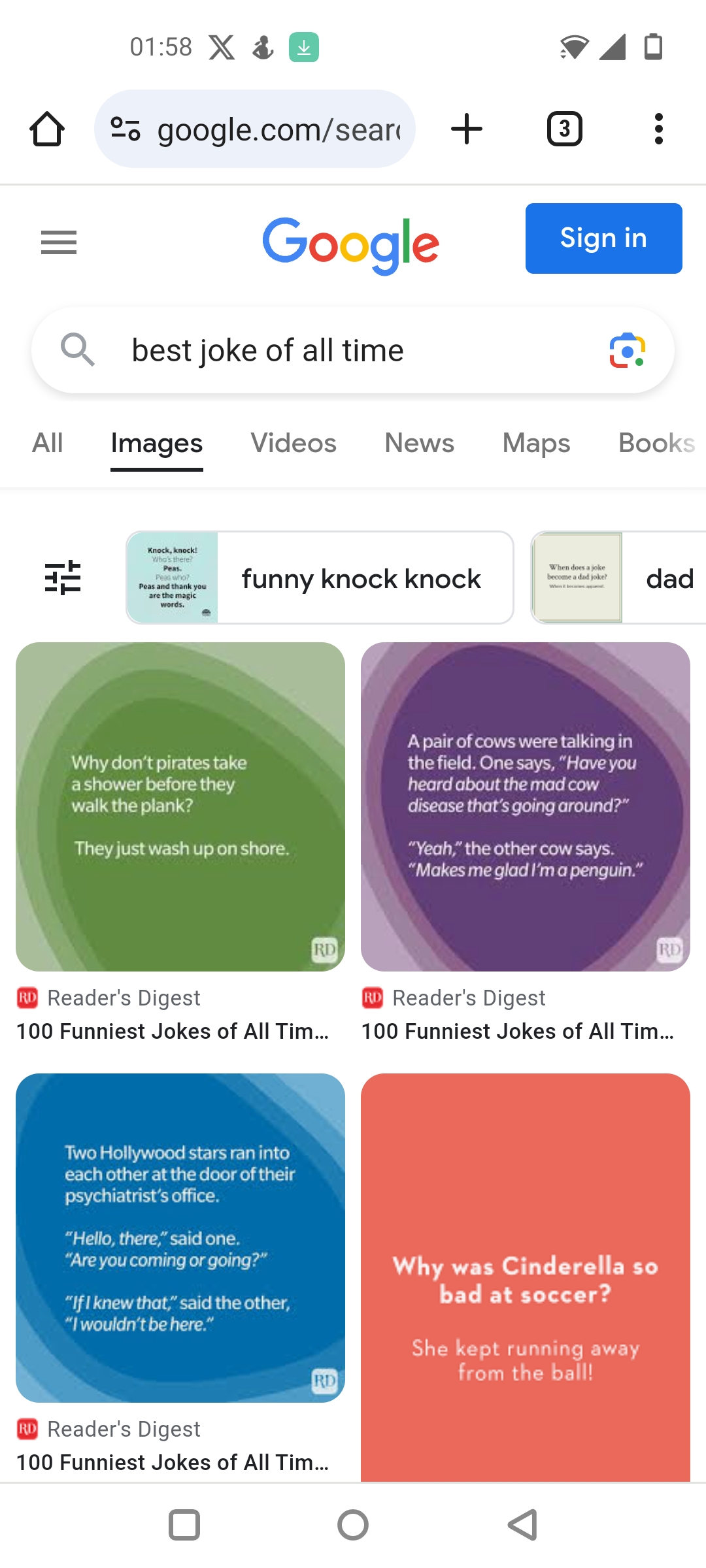Go back using the system back button
The width and height of the screenshot is (706, 1568).
[x=522, y=1526]
